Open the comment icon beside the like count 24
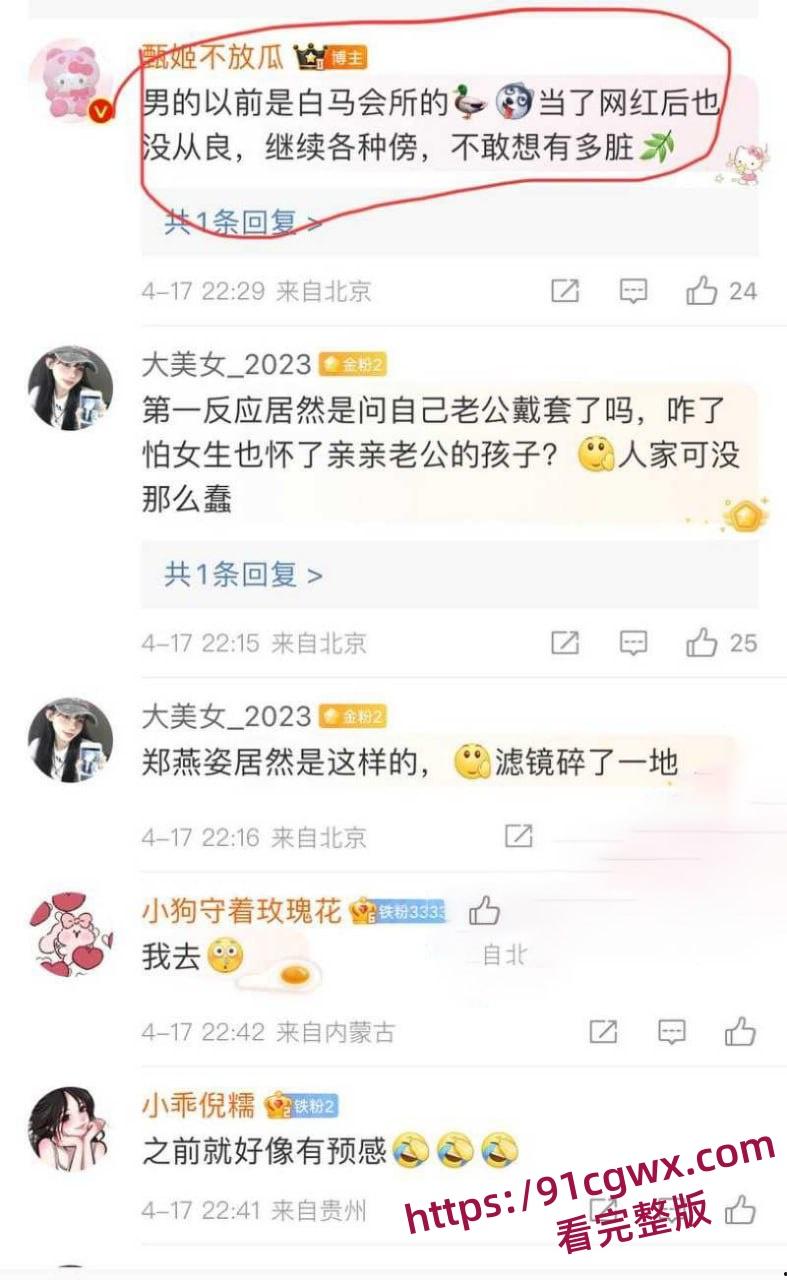The image size is (787, 1280). (x=630, y=291)
